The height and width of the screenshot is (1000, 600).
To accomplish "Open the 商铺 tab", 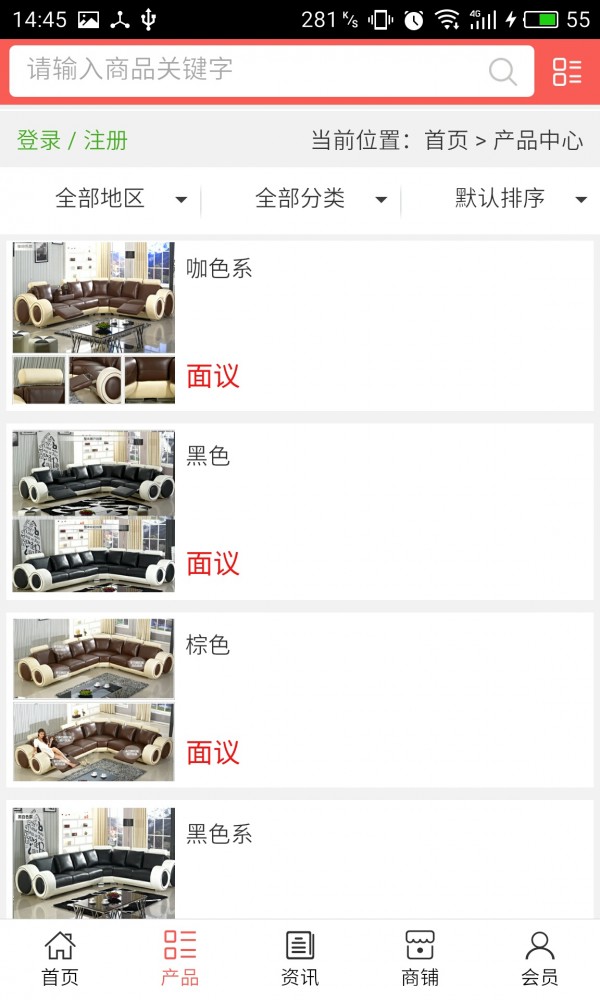I will pyautogui.click(x=420, y=958).
